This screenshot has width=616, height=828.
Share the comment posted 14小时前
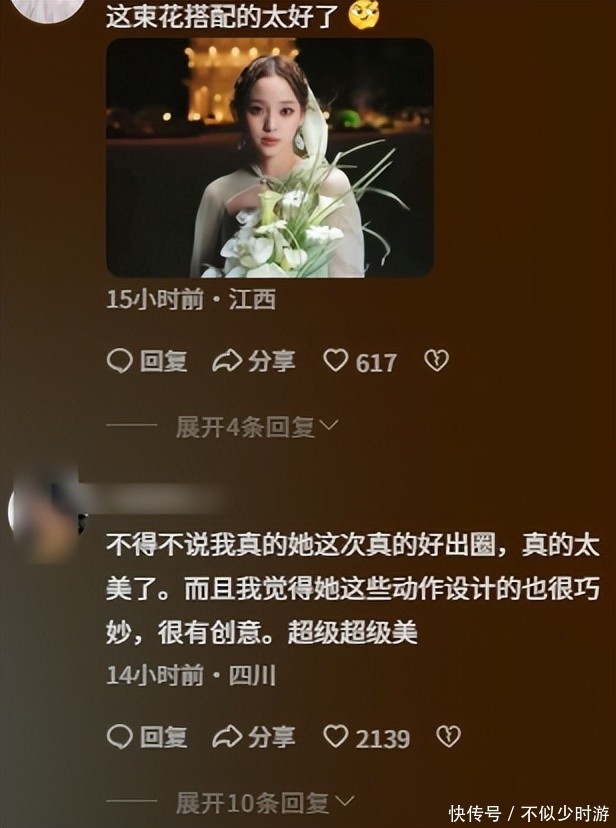254,738
